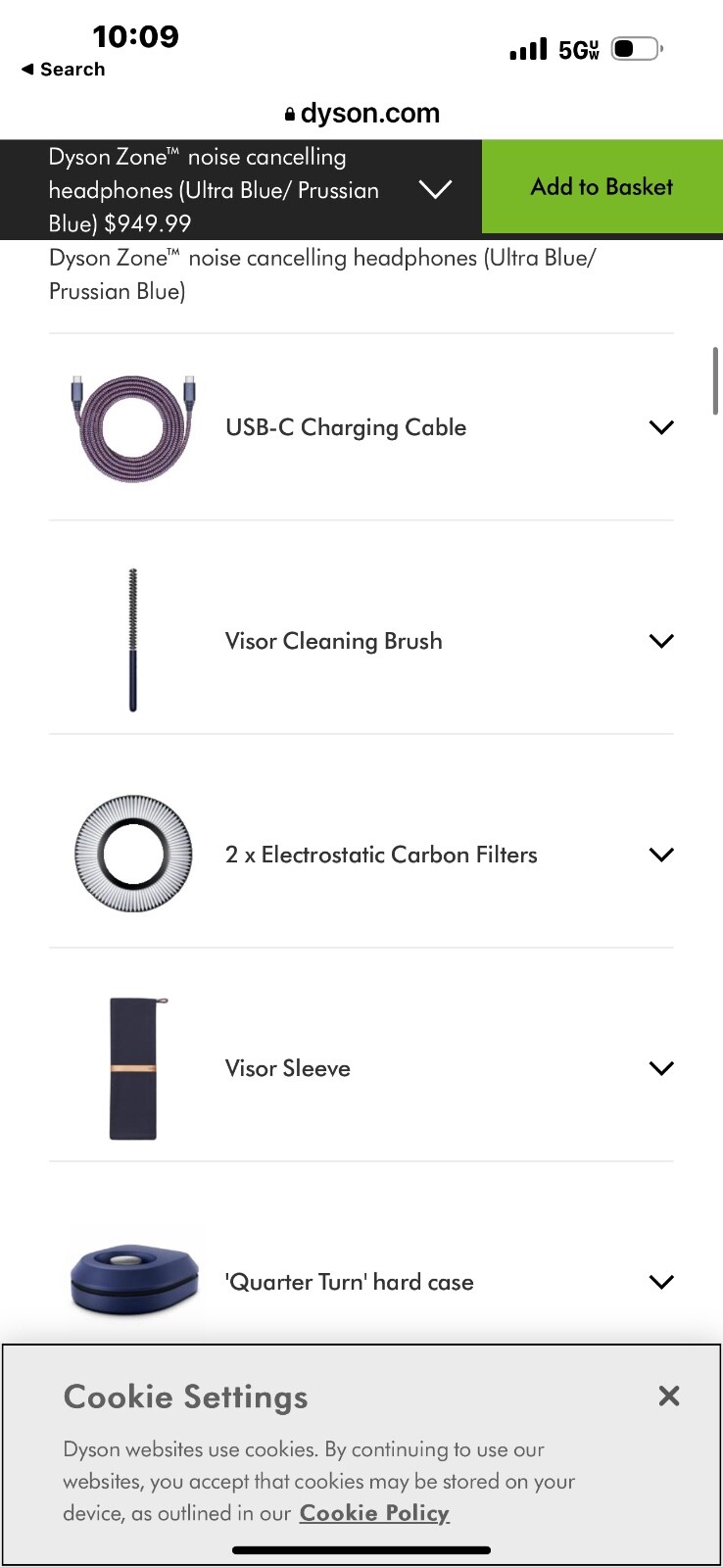
Task: Add the Dyson Zone headphones to basket
Action: point(602,187)
